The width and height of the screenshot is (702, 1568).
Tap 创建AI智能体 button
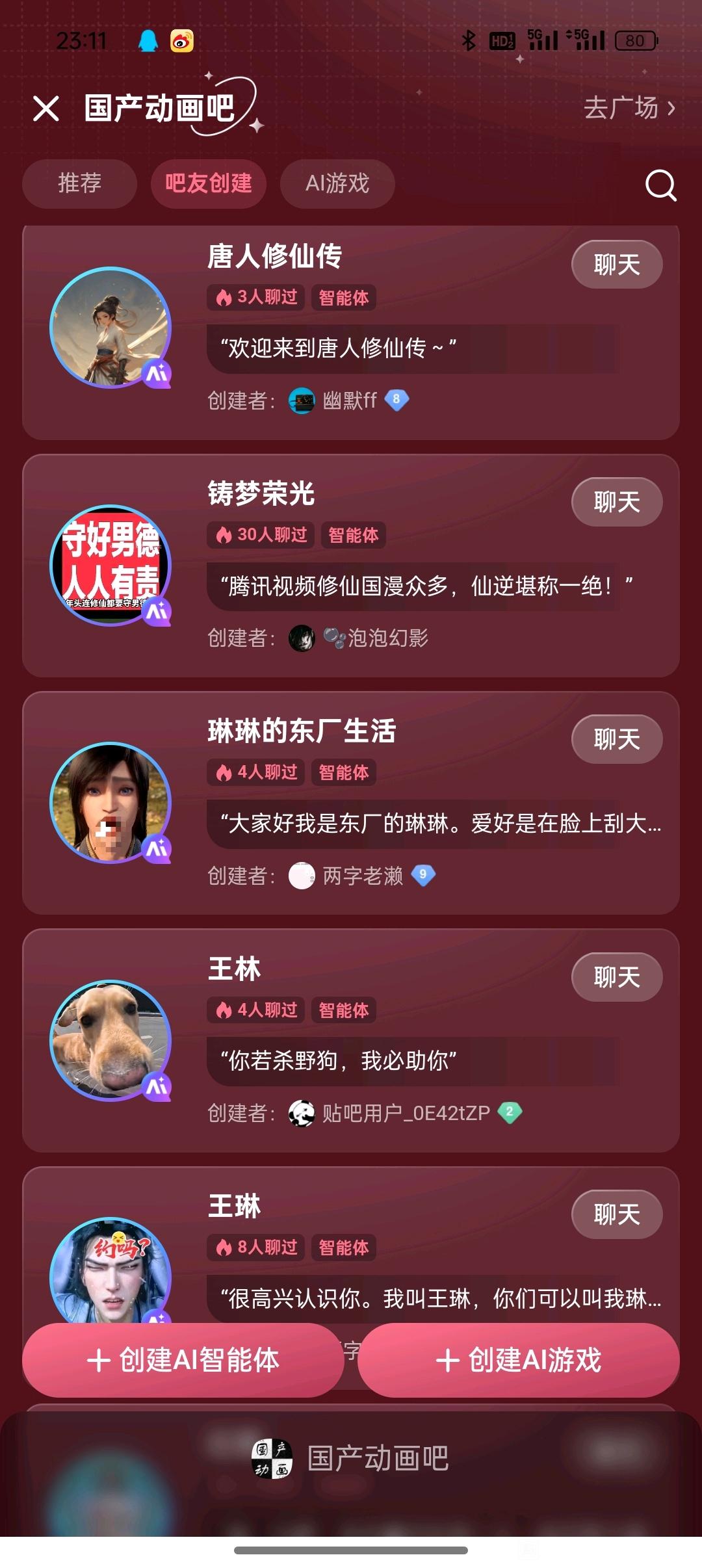[x=183, y=1360]
